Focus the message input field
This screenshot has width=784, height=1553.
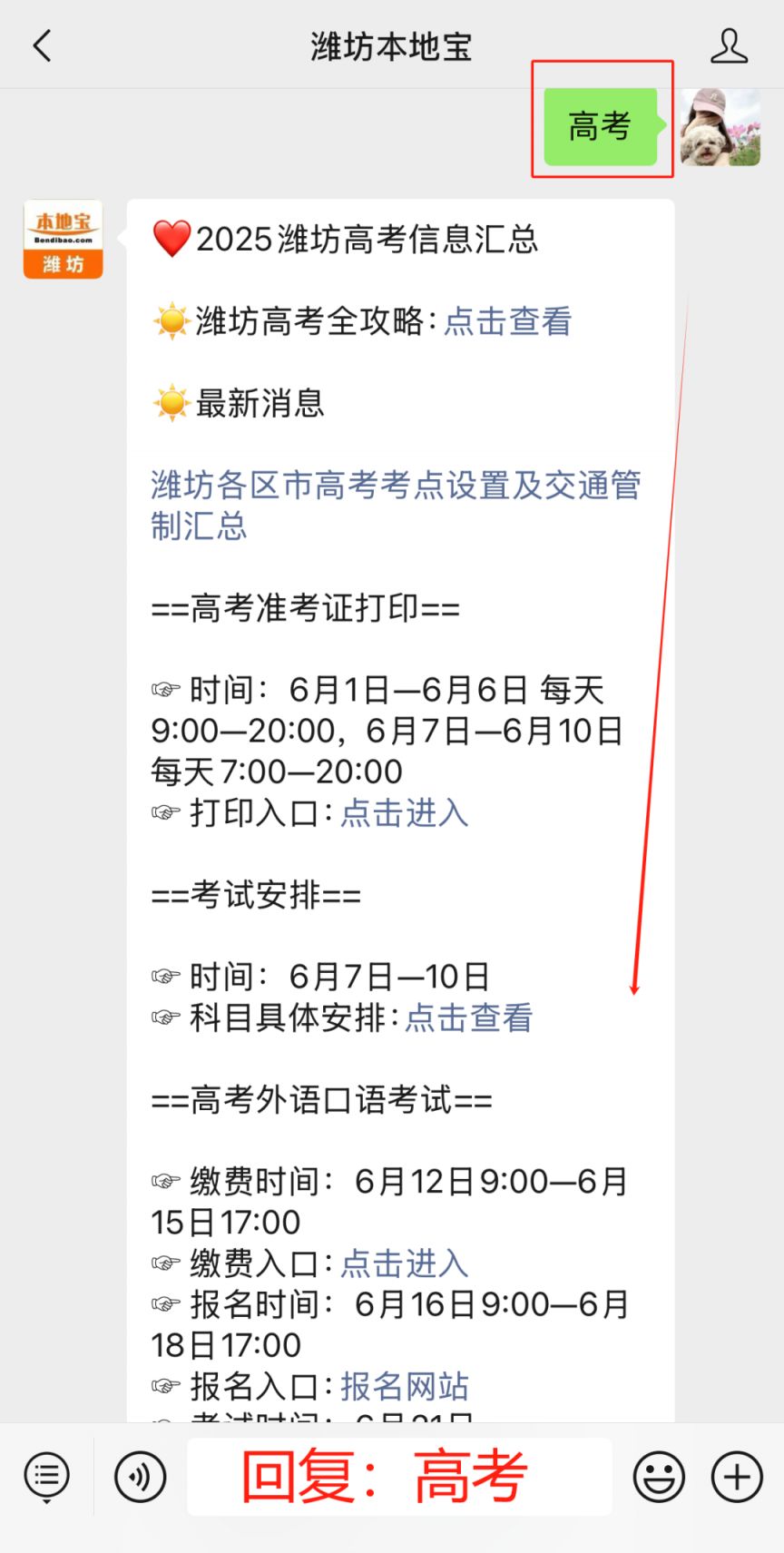[x=399, y=1477]
